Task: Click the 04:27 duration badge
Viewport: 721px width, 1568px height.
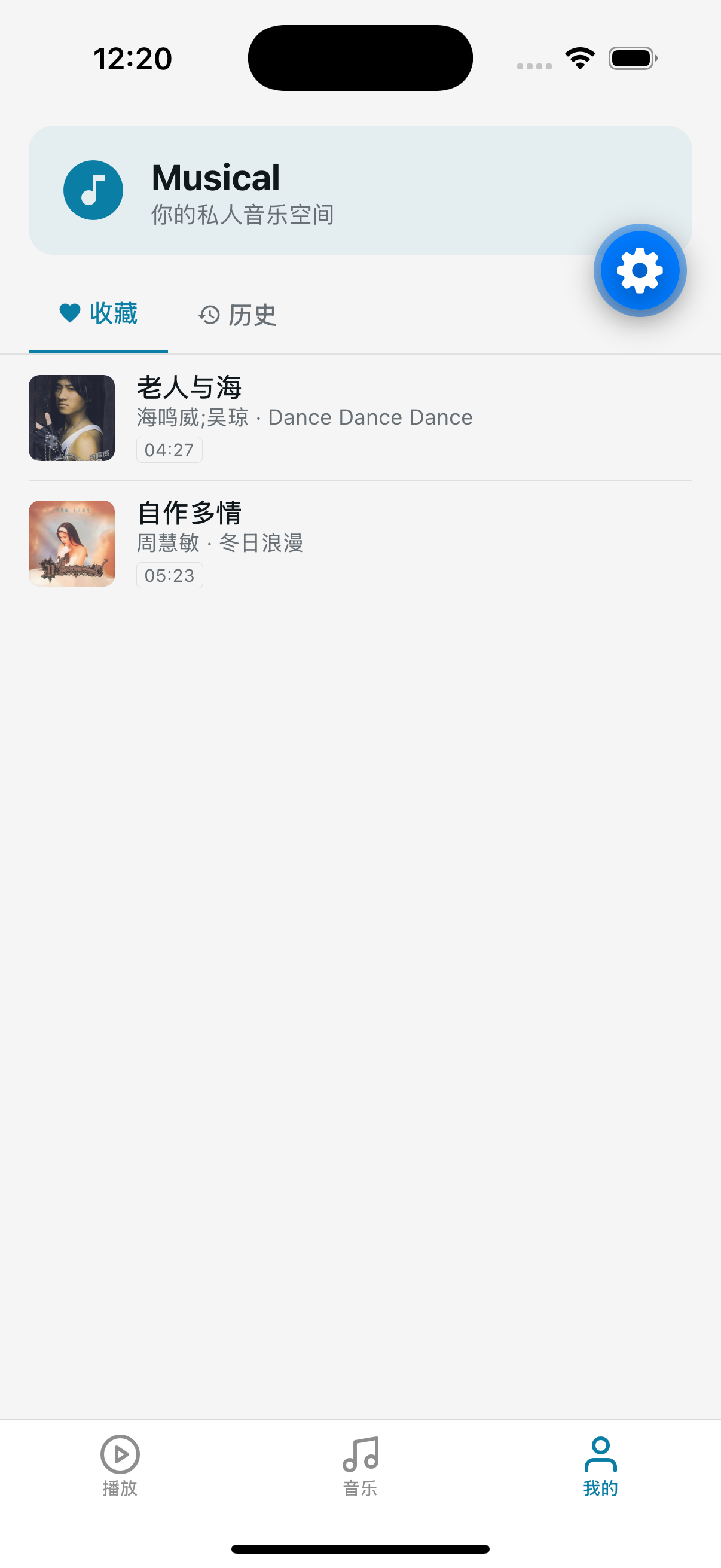Action: click(x=169, y=449)
